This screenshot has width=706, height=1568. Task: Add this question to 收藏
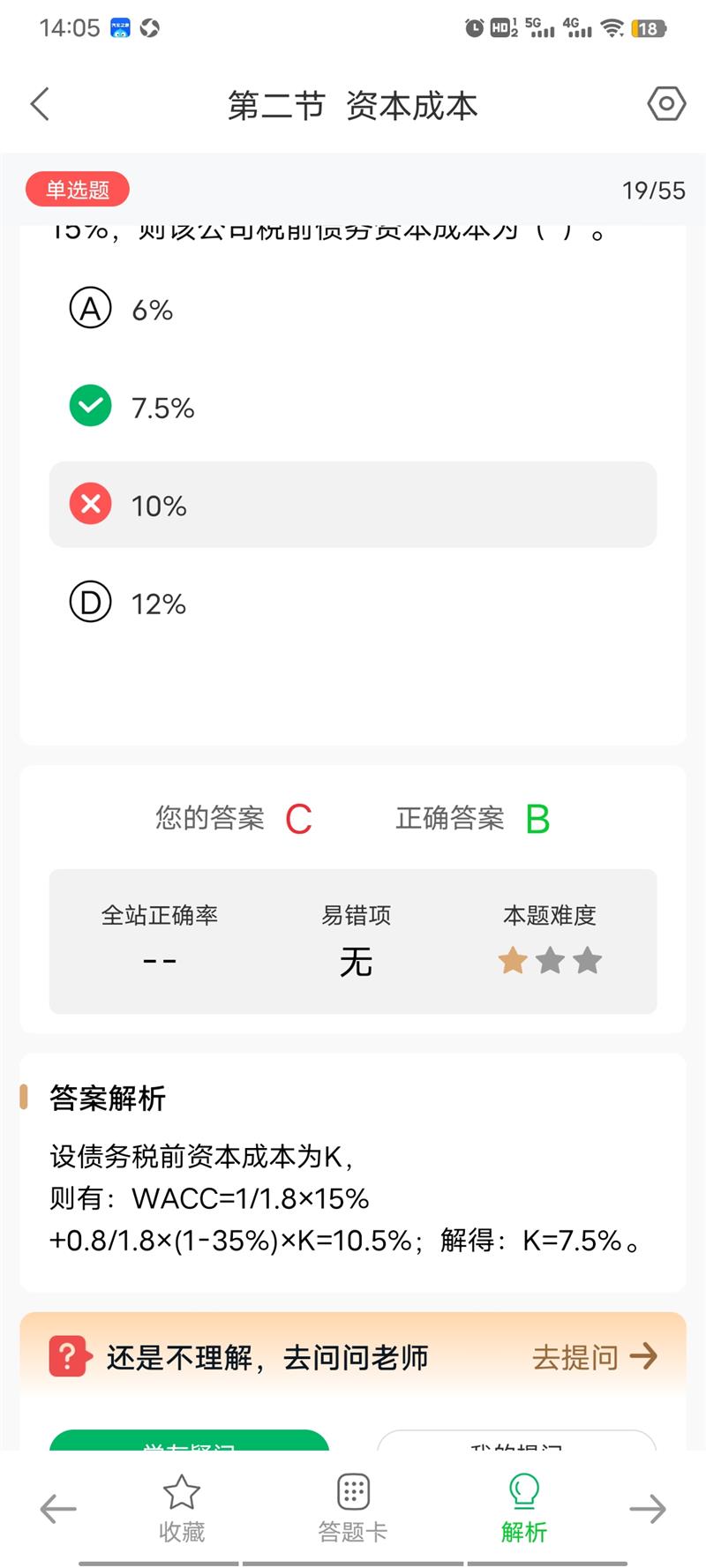click(182, 1509)
